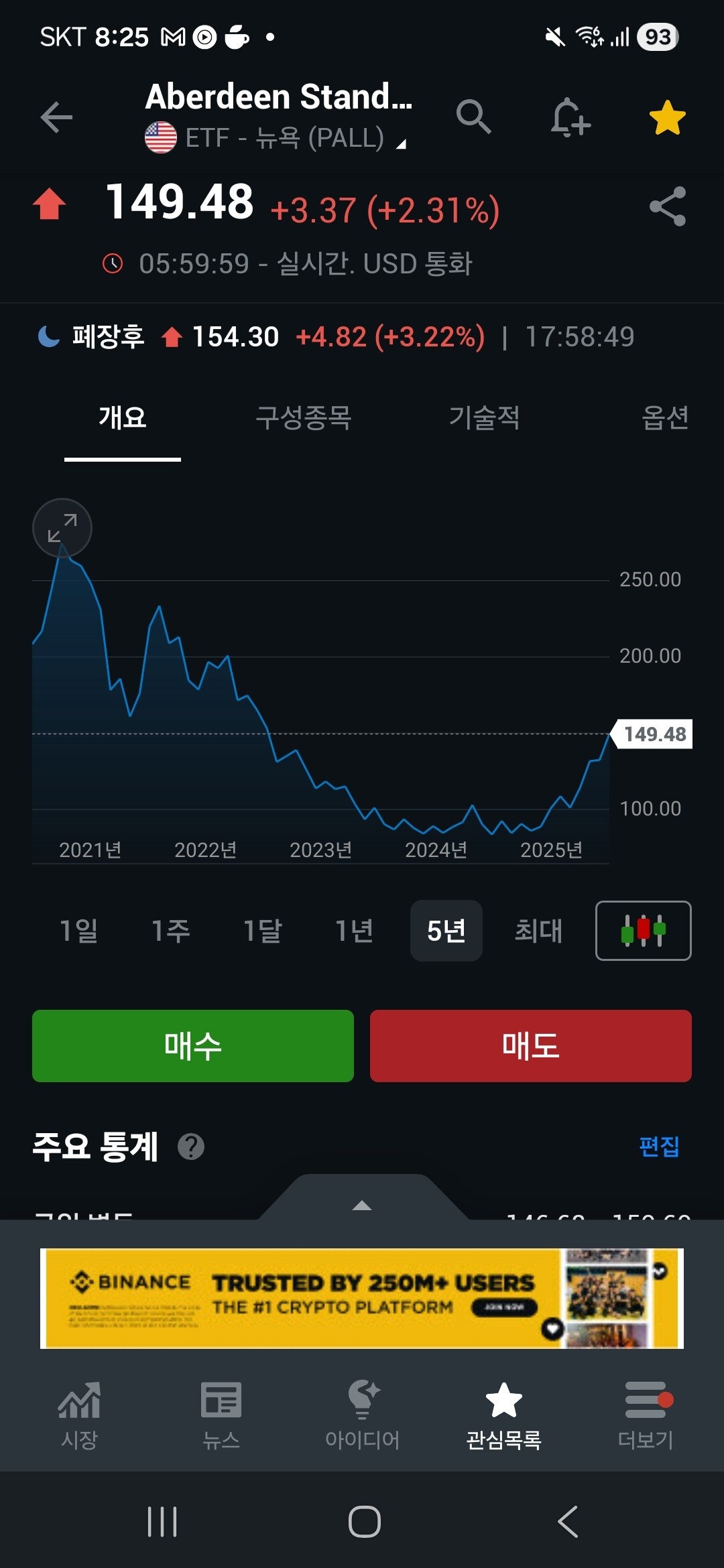Edit key statistics via 편집
The width and height of the screenshot is (724, 1568).
click(x=659, y=1147)
